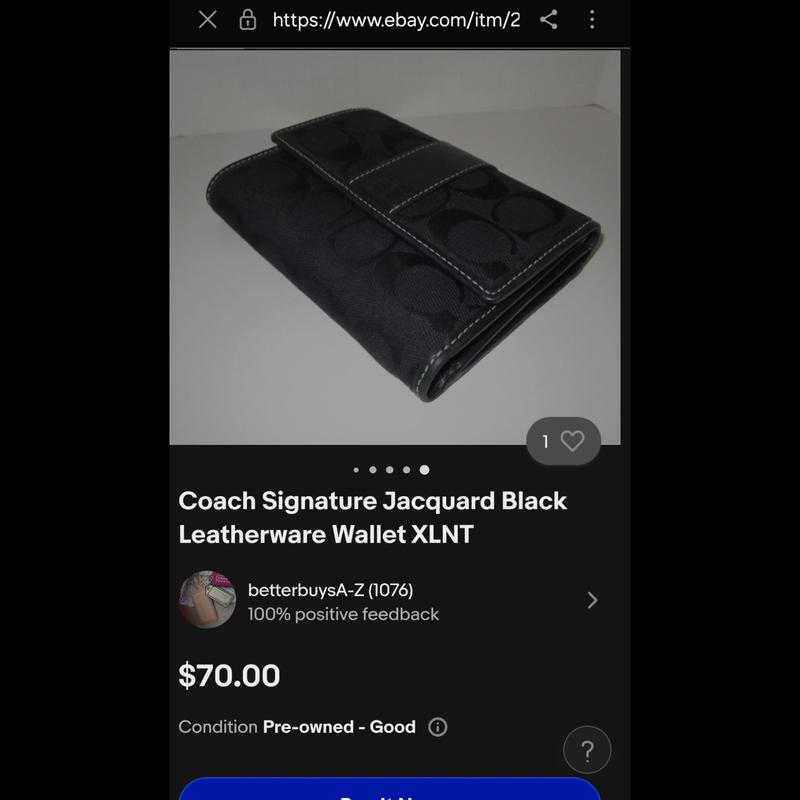The width and height of the screenshot is (800, 800).
Task: Tap the eBay URL address bar
Action: tap(396, 20)
